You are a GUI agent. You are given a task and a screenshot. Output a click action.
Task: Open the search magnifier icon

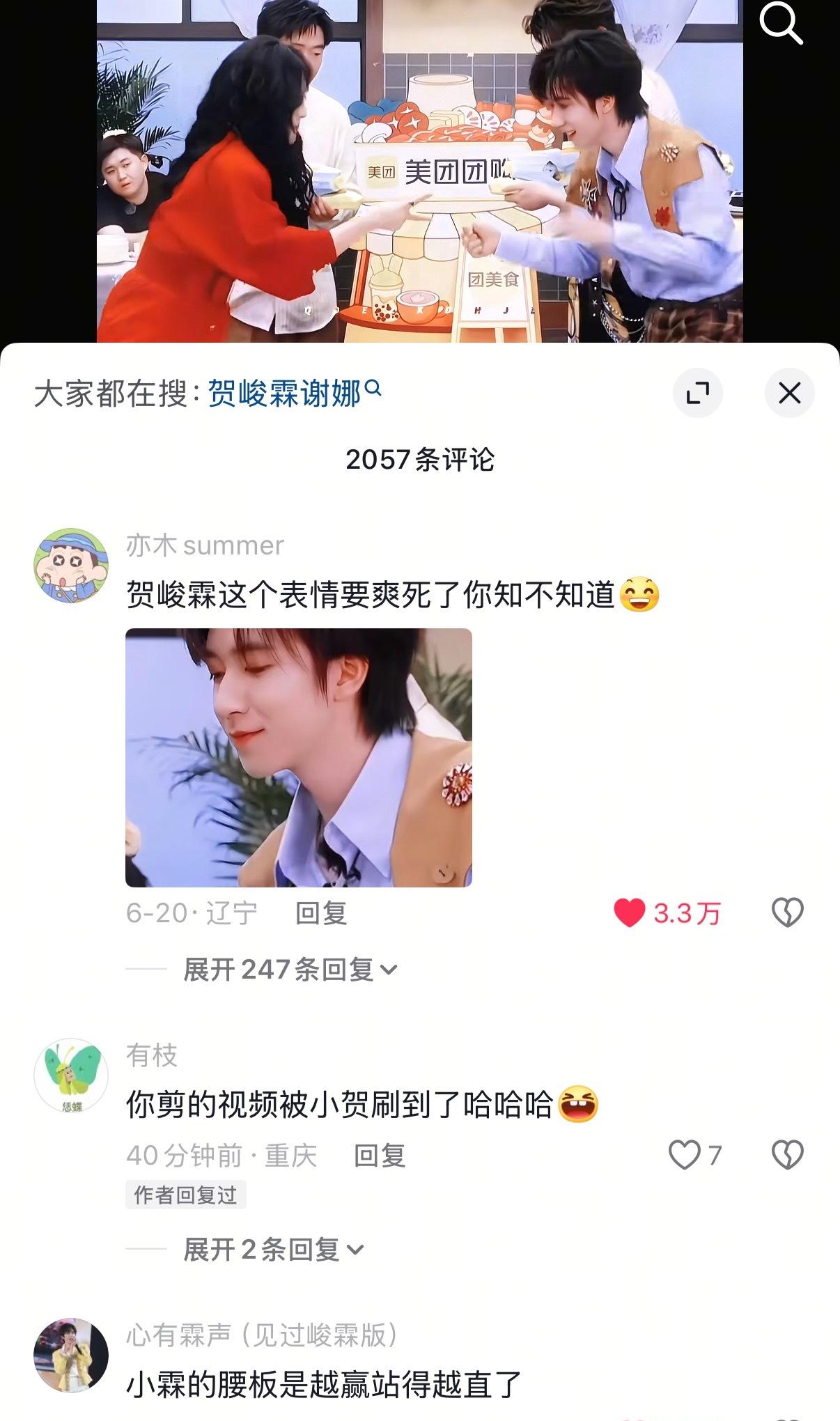(780, 24)
